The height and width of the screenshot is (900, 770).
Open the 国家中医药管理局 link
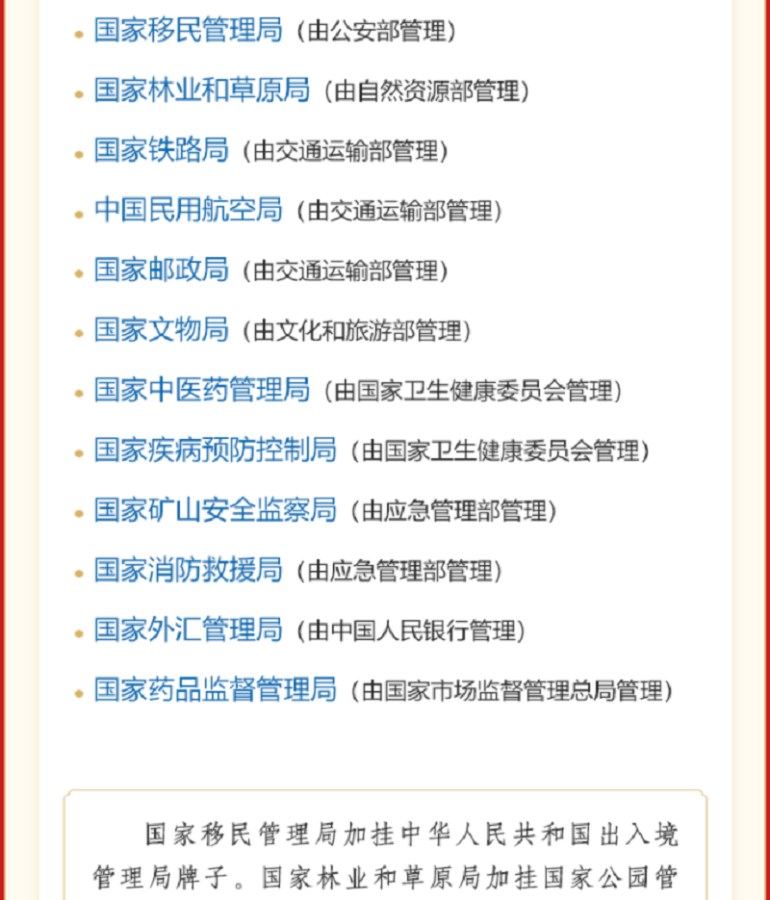(202, 390)
